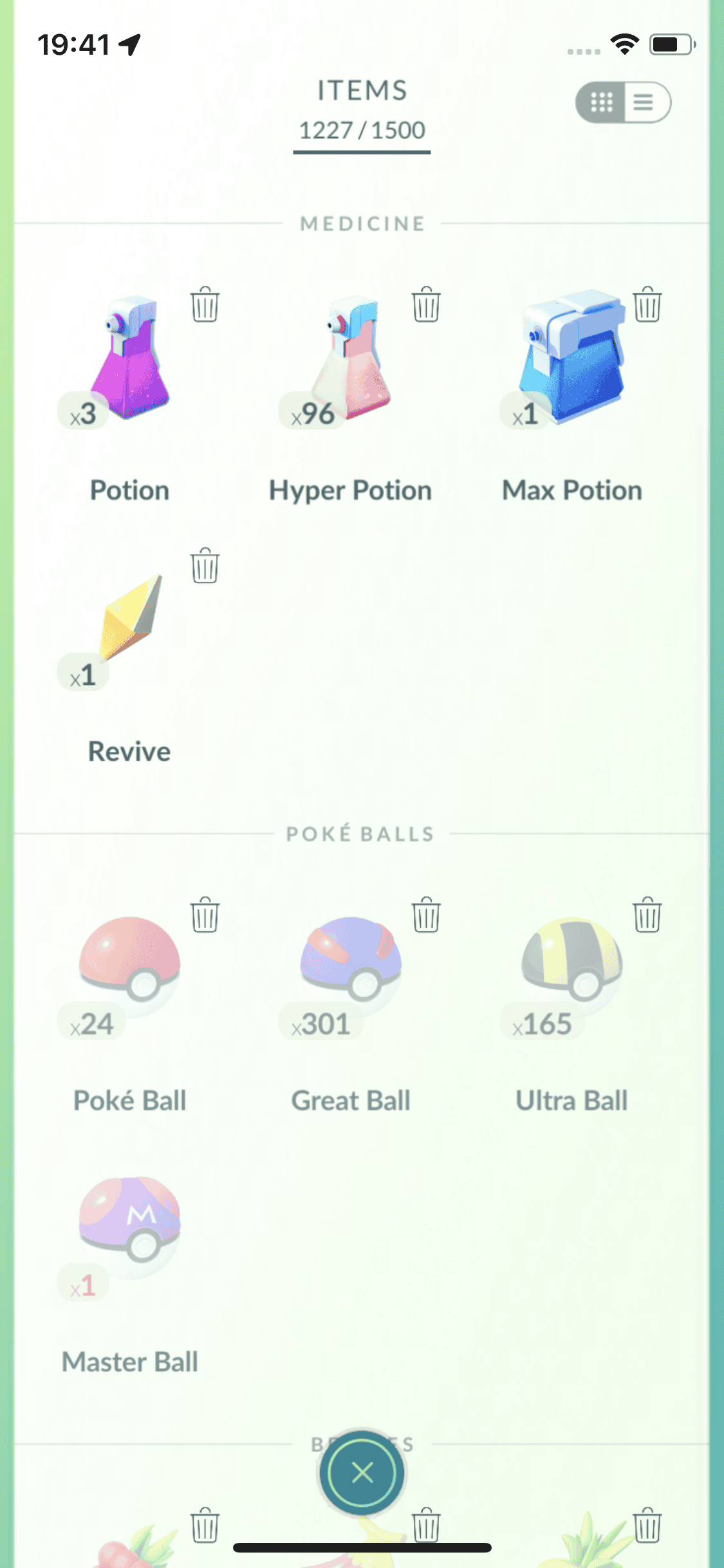
Task: Close the items bag
Action: (x=362, y=1472)
